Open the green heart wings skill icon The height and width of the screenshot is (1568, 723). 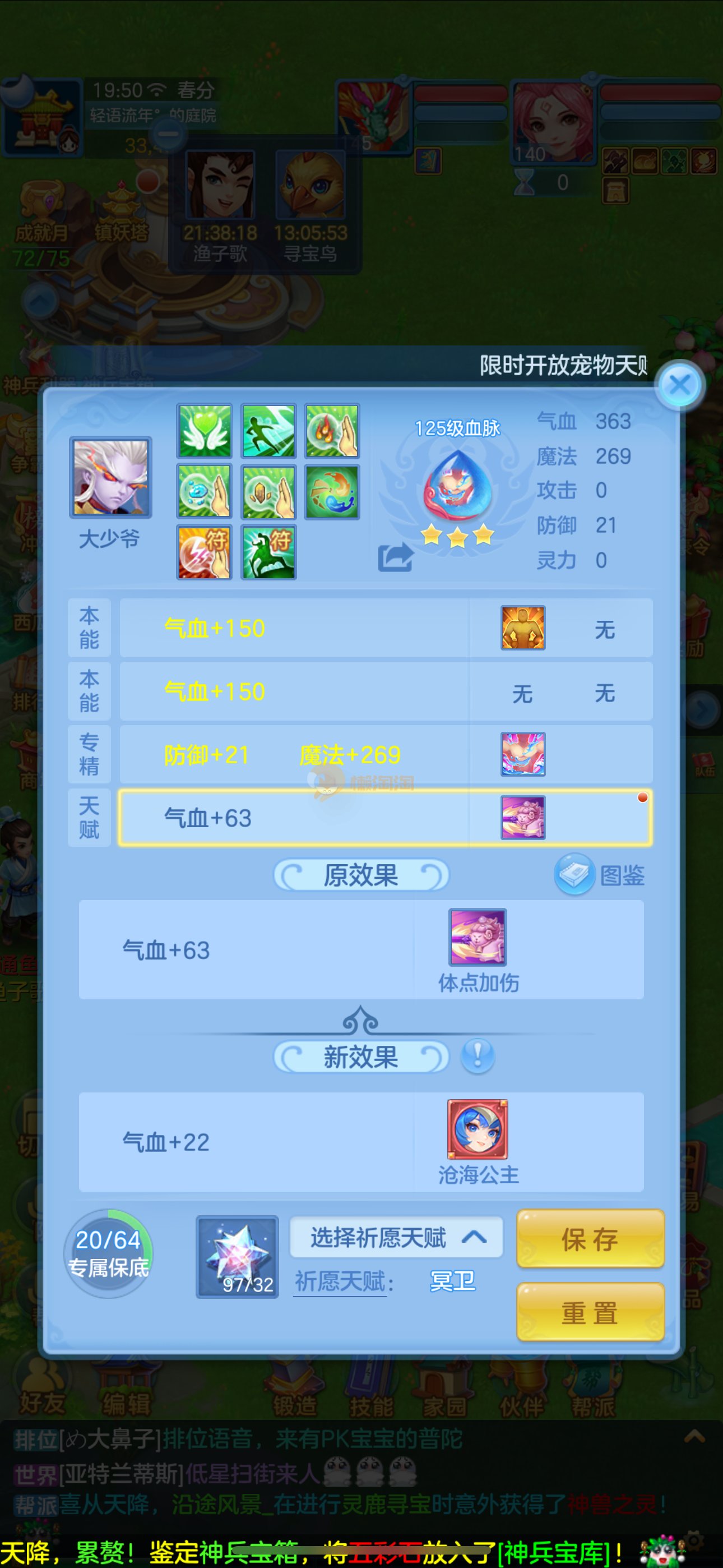[x=205, y=431]
